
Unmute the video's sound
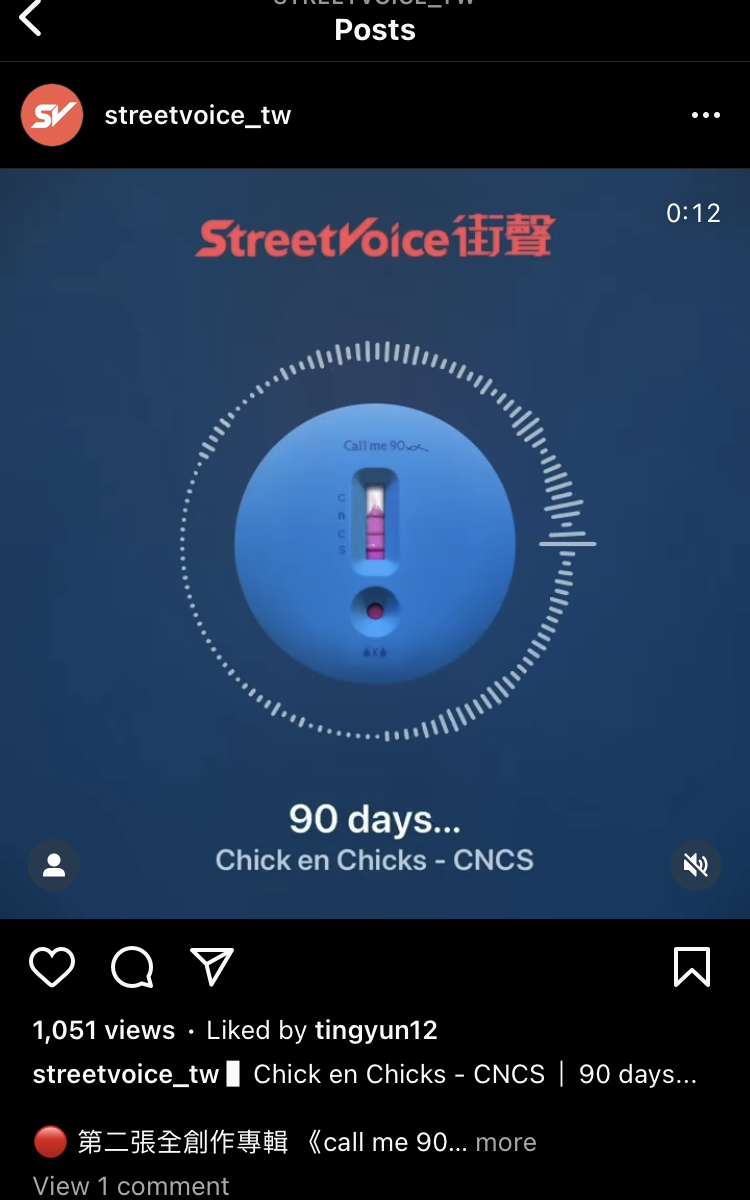coord(695,865)
